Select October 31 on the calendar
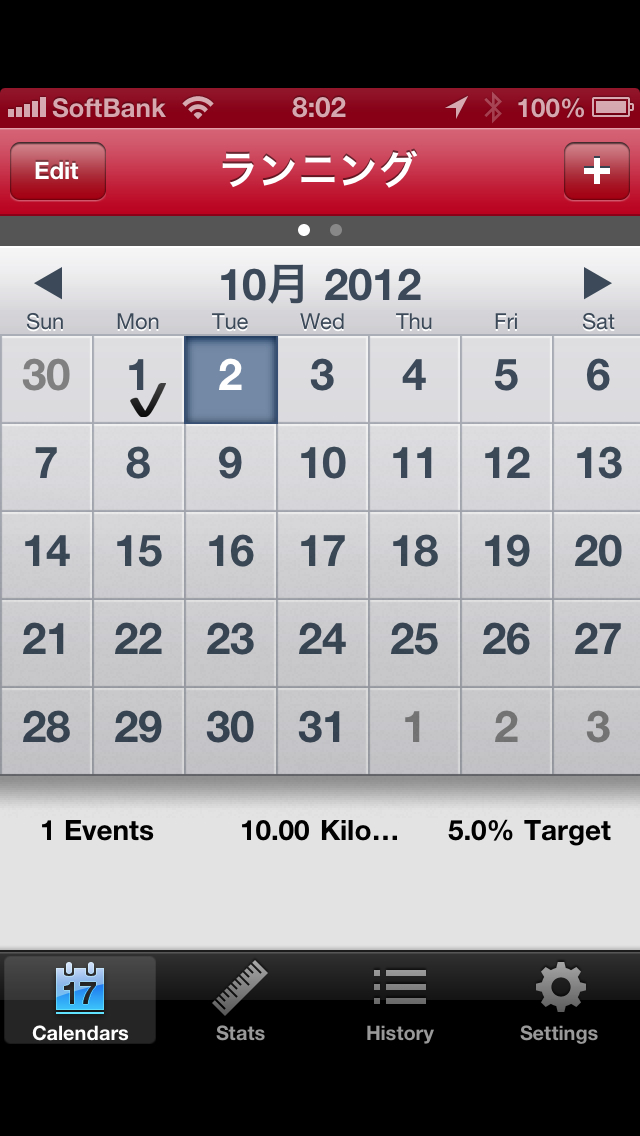 (322, 730)
